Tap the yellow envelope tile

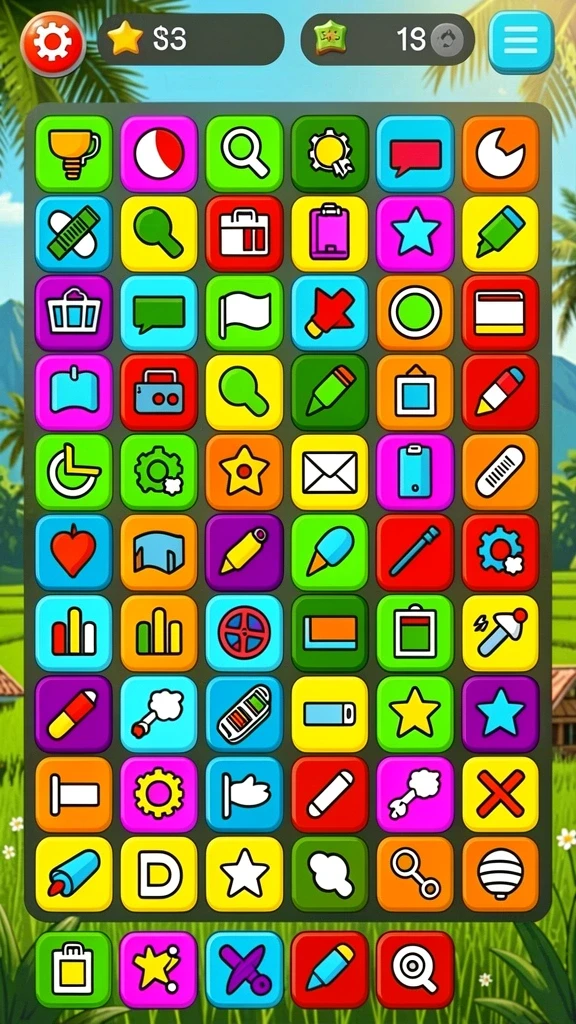[x=330, y=473]
